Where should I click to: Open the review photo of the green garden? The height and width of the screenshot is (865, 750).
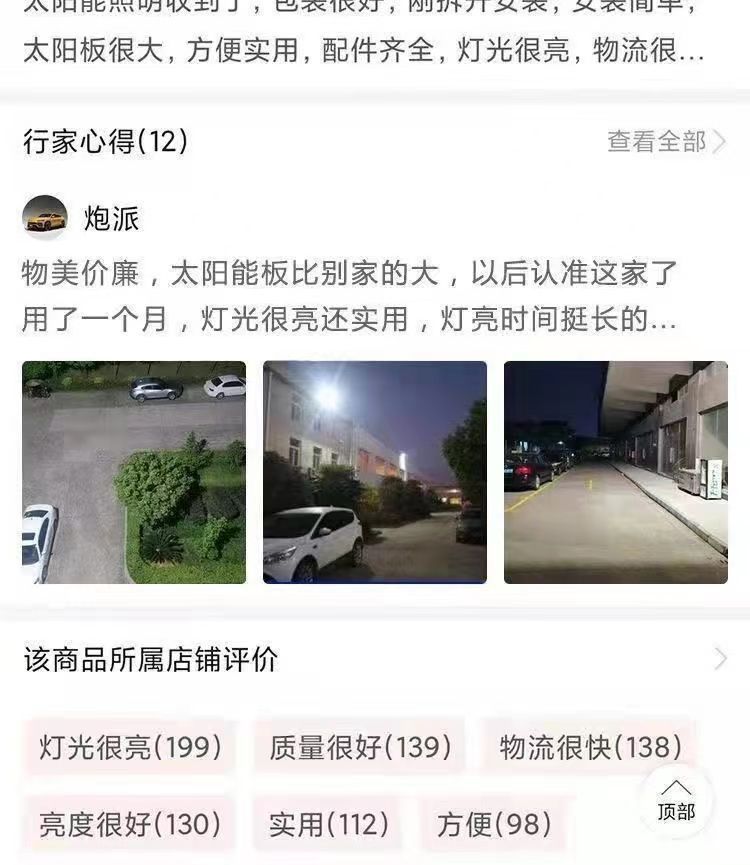tap(134, 472)
